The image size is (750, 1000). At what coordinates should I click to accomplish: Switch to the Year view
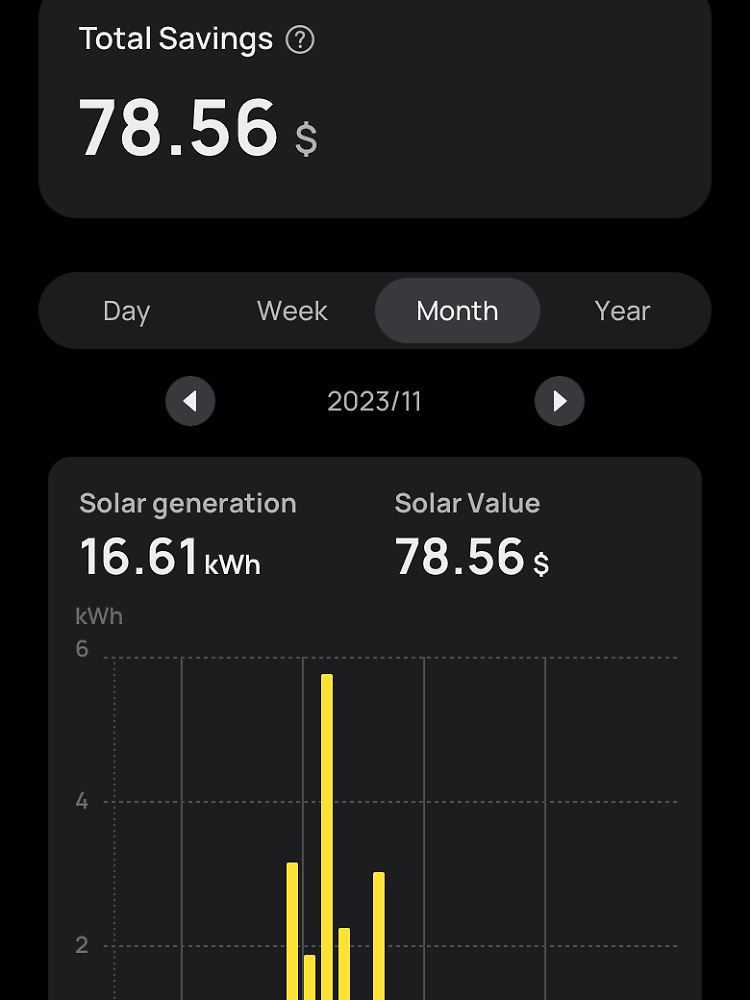[x=622, y=311]
